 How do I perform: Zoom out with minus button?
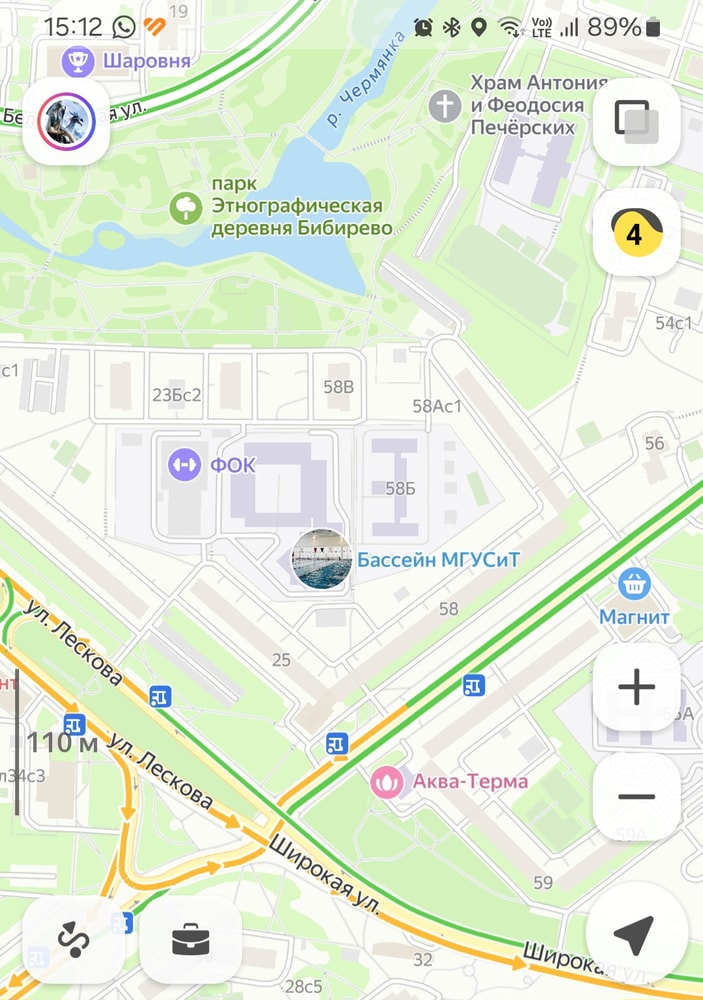[x=636, y=797]
